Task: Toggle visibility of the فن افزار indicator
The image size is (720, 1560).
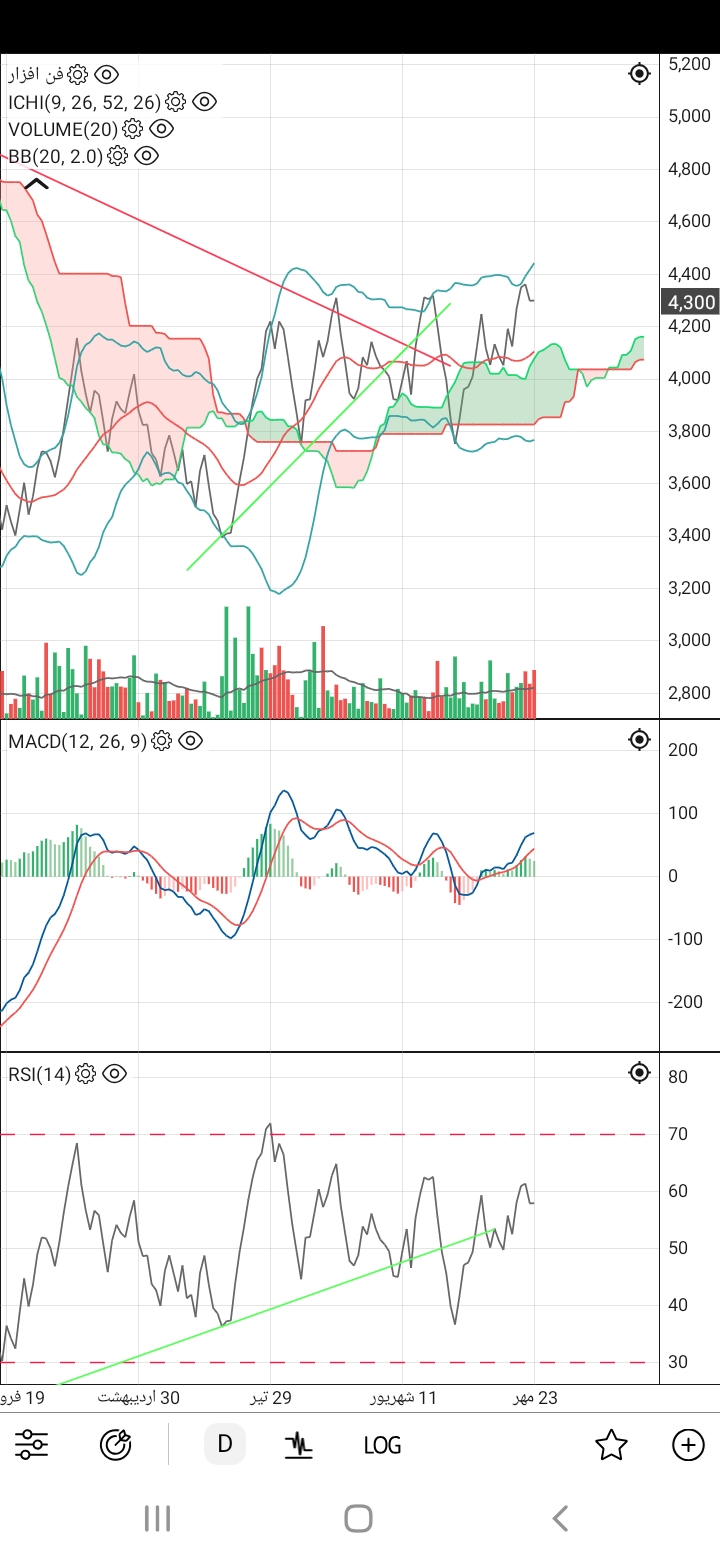Action: 107,75
